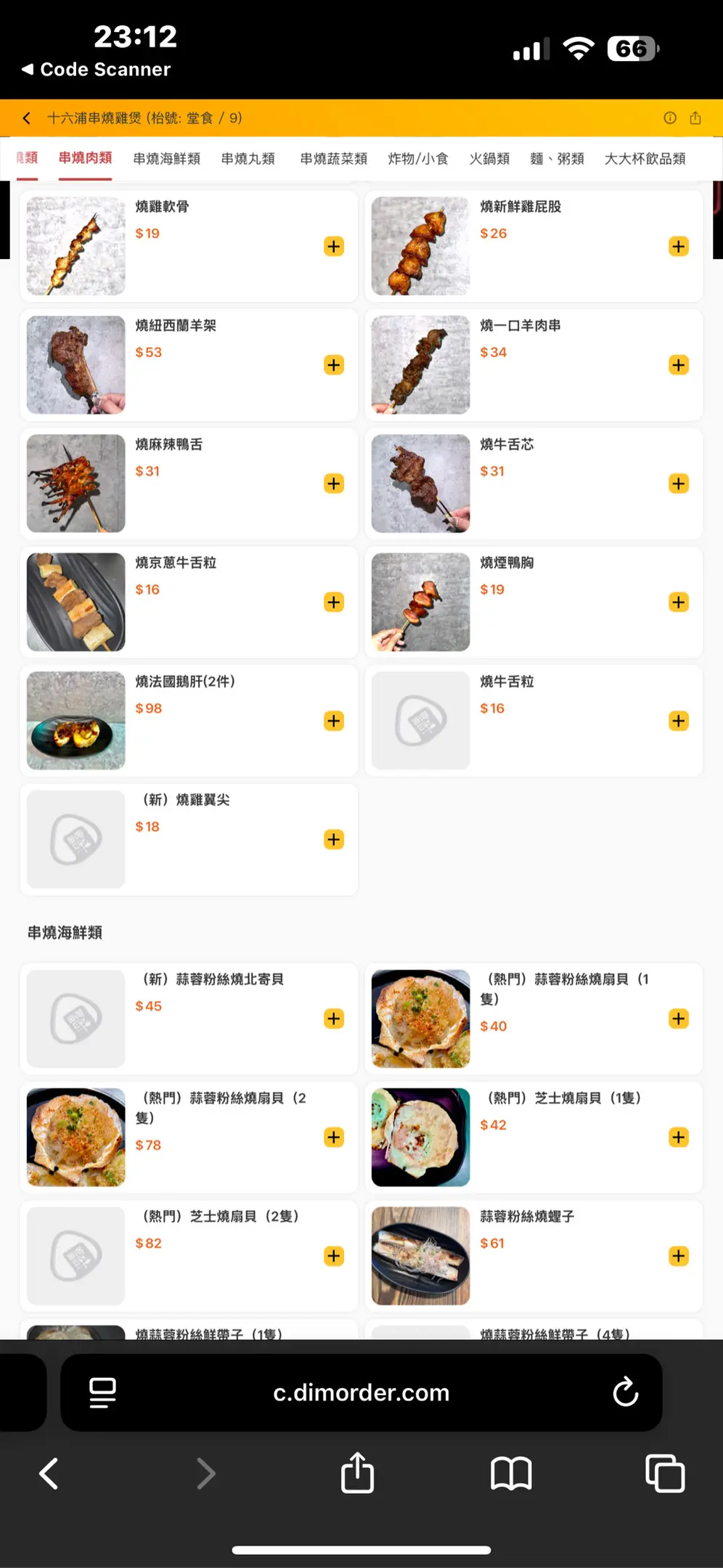Add (新)燒雞翼尖 to the order
The image size is (723, 1568).
pyautogui.click(x=334, y=840)
